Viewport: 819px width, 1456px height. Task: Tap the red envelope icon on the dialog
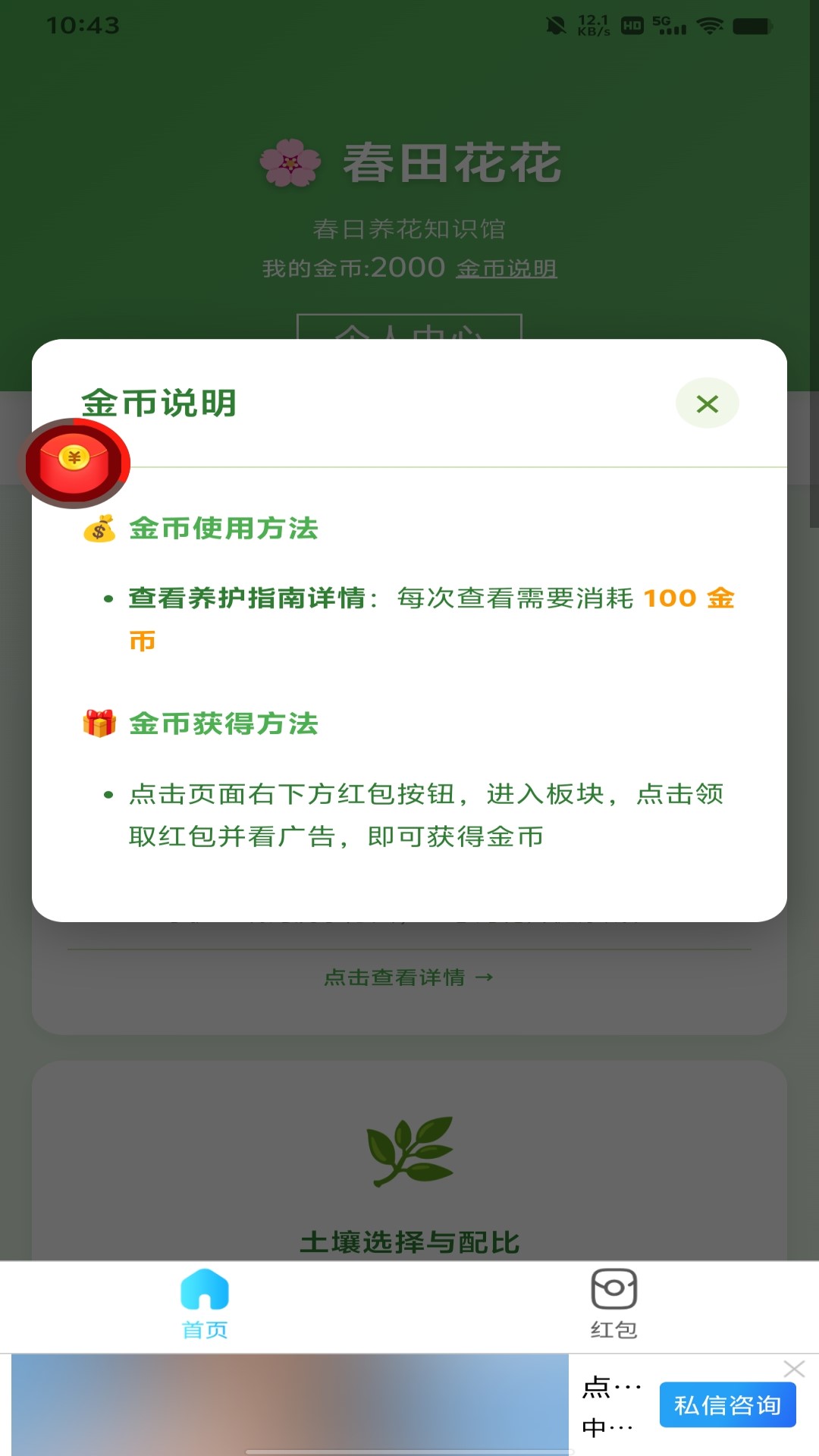tap(74, 461)
